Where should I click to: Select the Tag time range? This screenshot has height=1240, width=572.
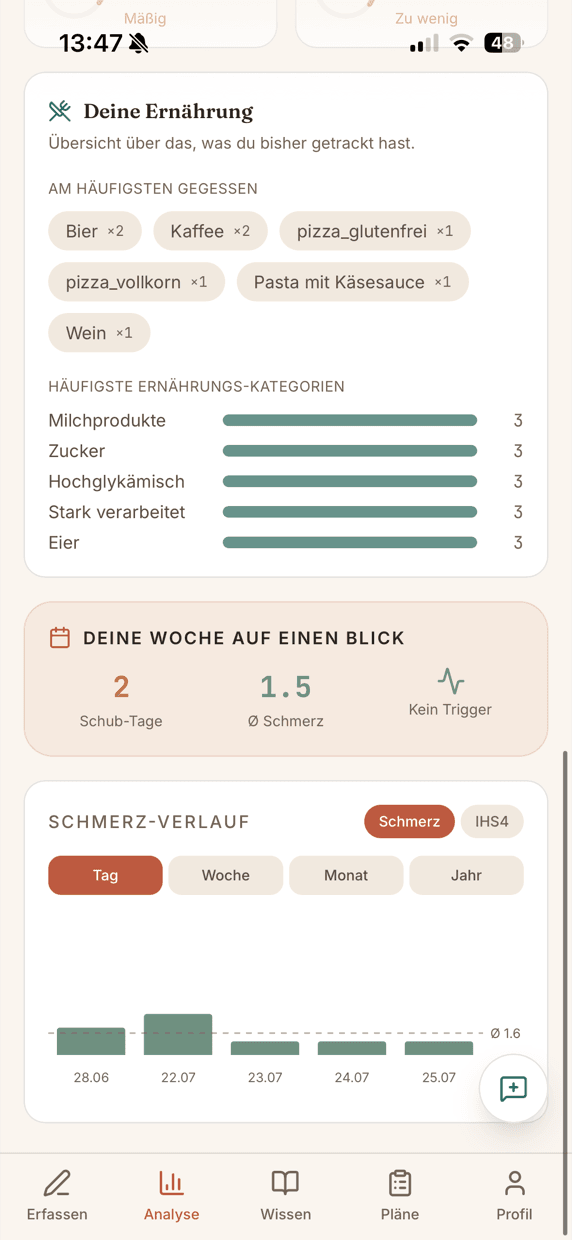click(105, 875)
